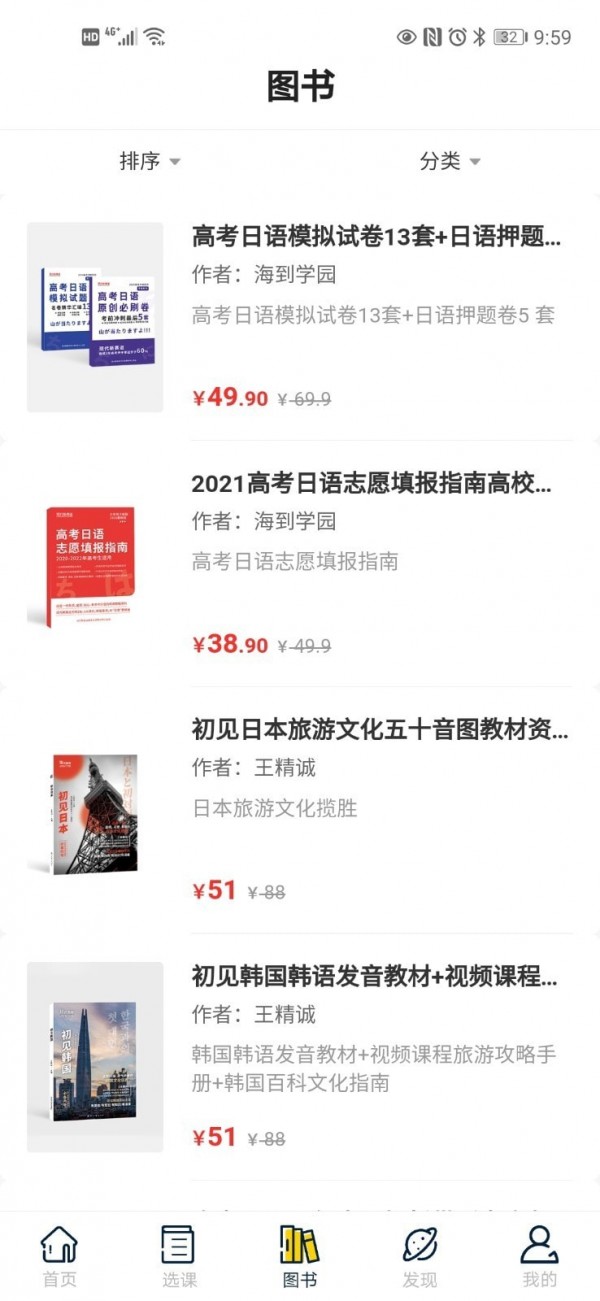Screen dimensions: 600x1301
Task: Switch to the 发现 discover tab
Action: pos(420,1257)
